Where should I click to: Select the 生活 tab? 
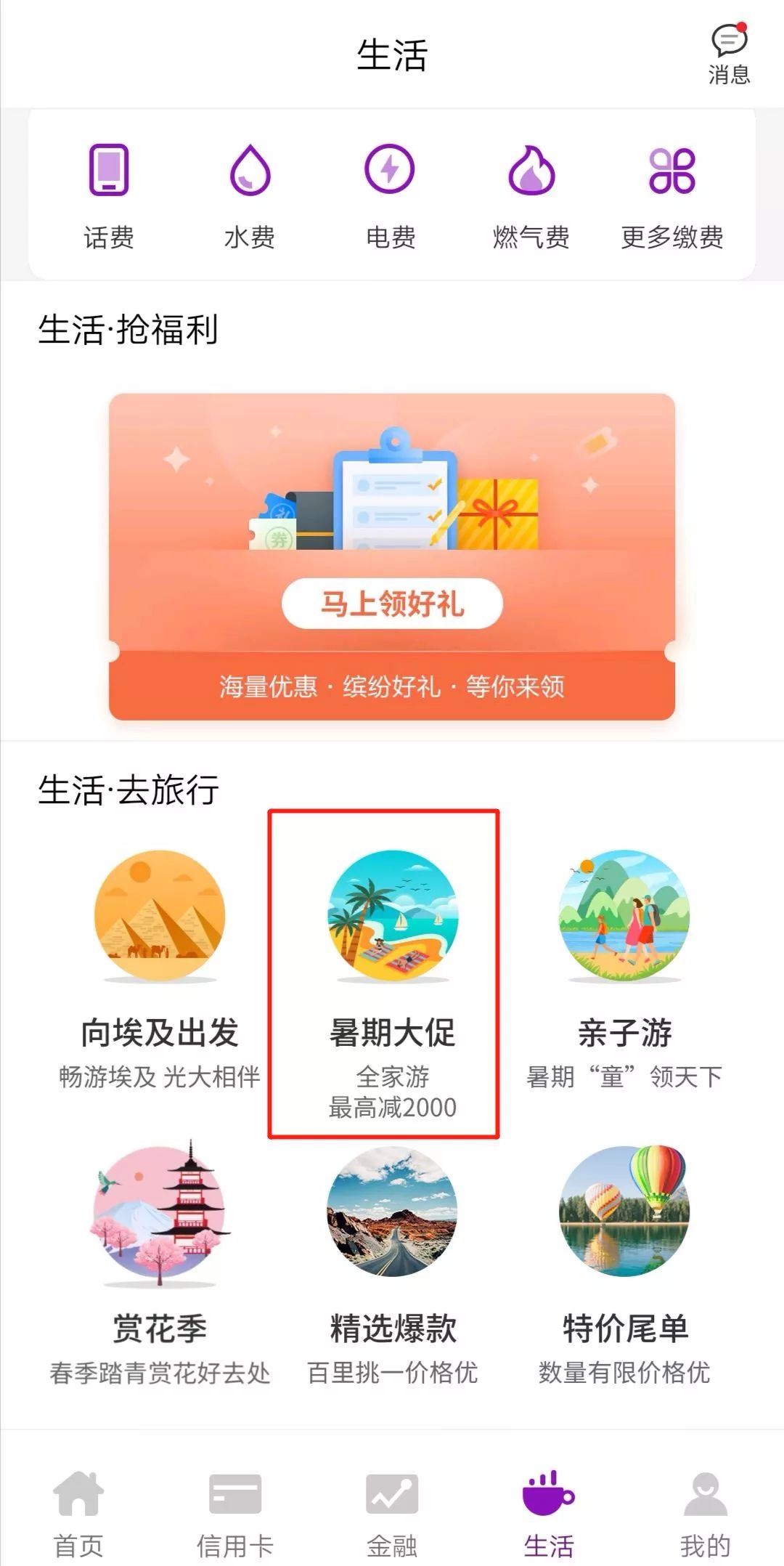549,1512
